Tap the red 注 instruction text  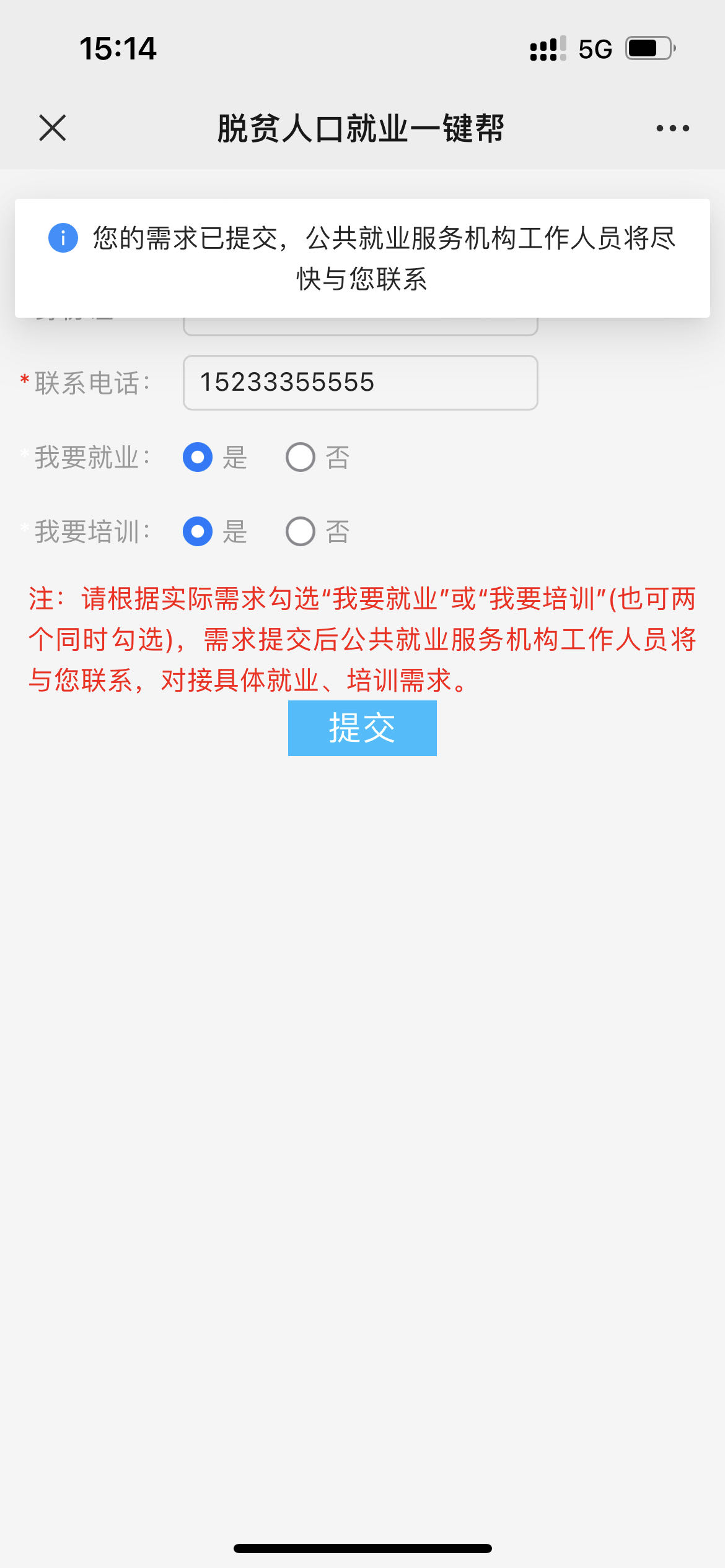click(x=362, y=638)
